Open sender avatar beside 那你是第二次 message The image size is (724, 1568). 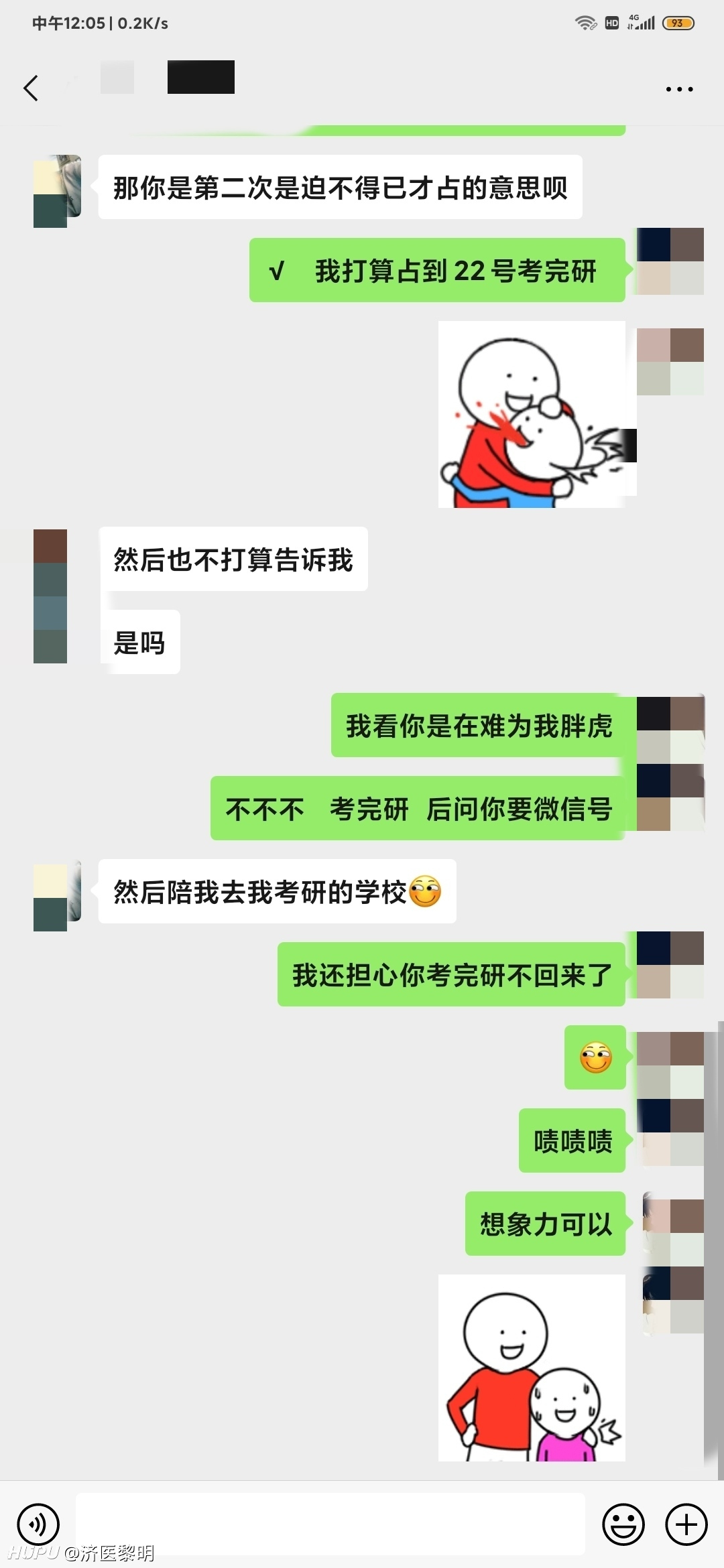(x=58, y=191)
